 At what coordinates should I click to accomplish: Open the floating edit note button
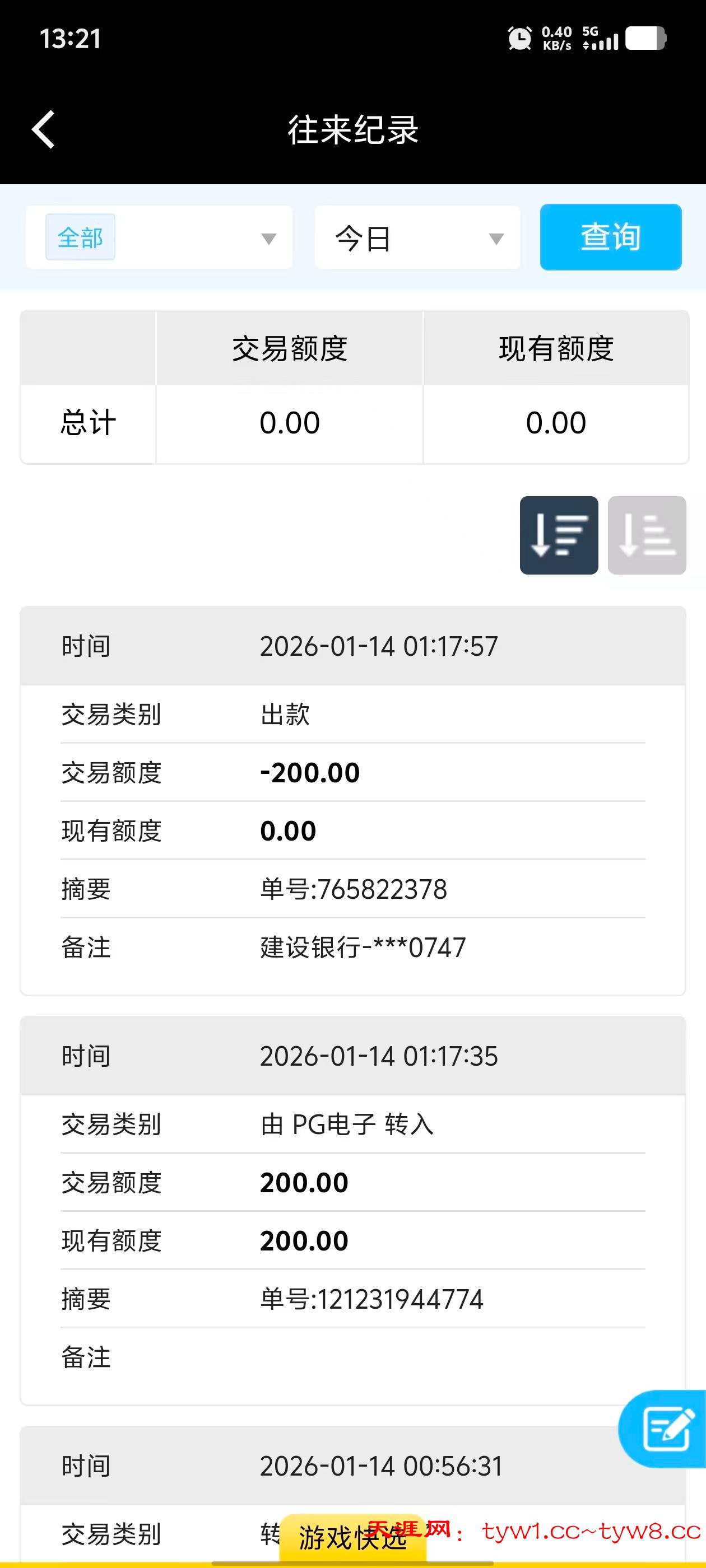(666, 1429)
